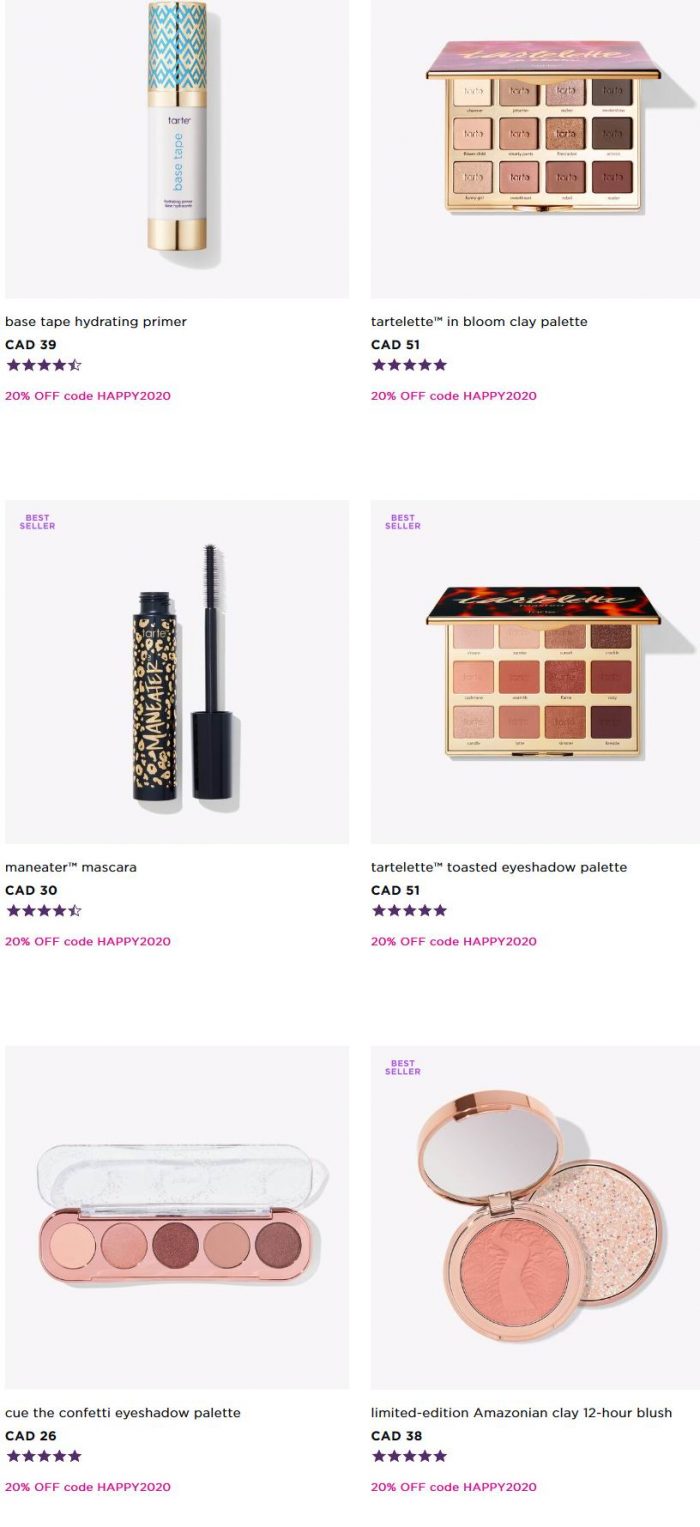This screenshot has width=700, height=1527.
Task: View cue the confetti eyeshadow palette
Action: click(x=123, y=1413)
